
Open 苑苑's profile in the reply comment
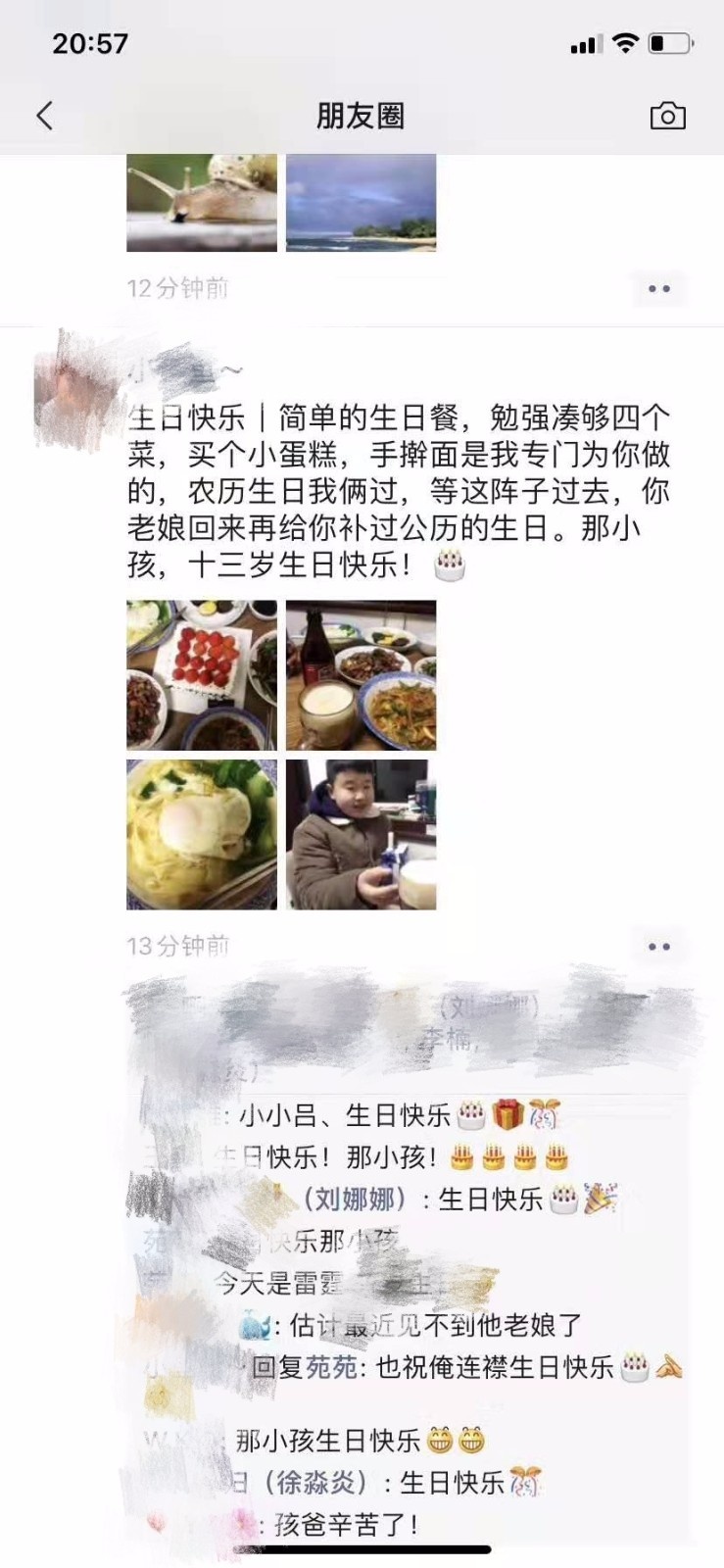[x=332, y=1367]
